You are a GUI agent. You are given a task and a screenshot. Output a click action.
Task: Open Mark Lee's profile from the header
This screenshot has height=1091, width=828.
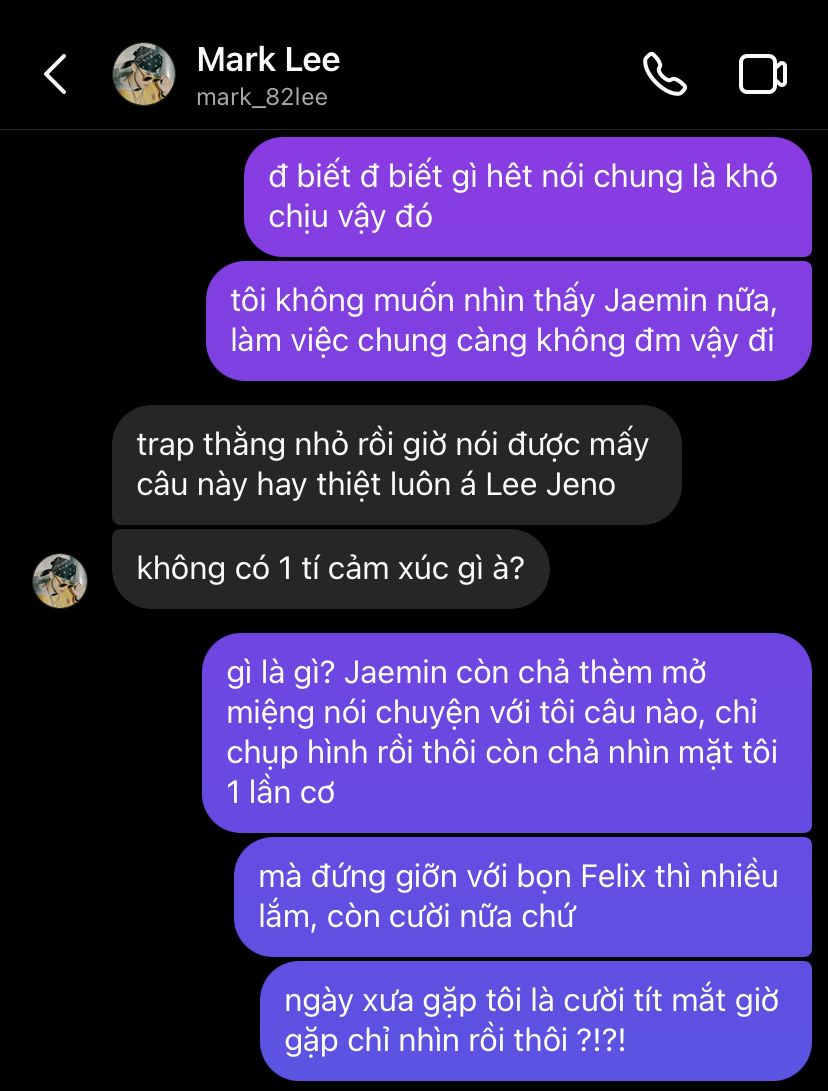(x=267, y=74)
